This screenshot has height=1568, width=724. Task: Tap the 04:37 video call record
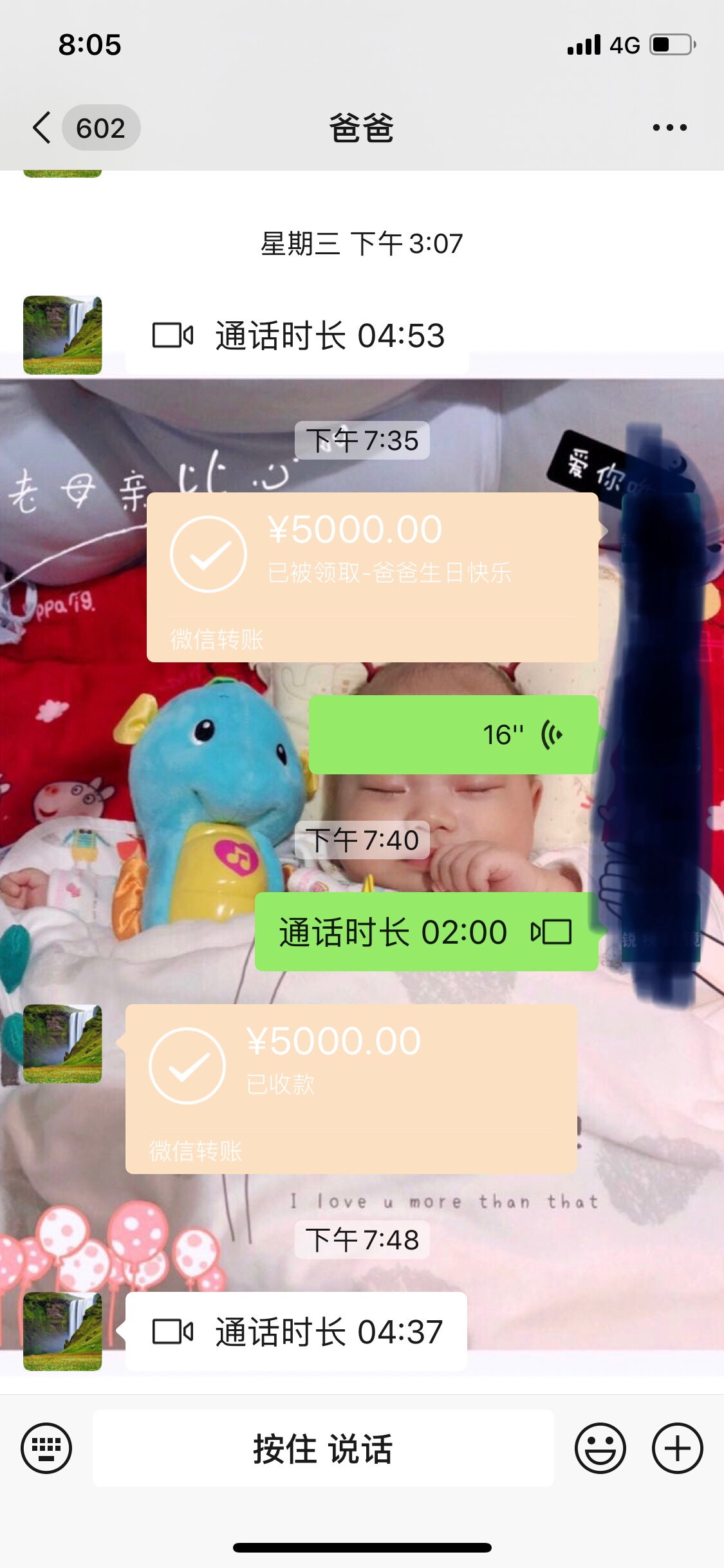pyautogui.click(x=296, y=1331)
